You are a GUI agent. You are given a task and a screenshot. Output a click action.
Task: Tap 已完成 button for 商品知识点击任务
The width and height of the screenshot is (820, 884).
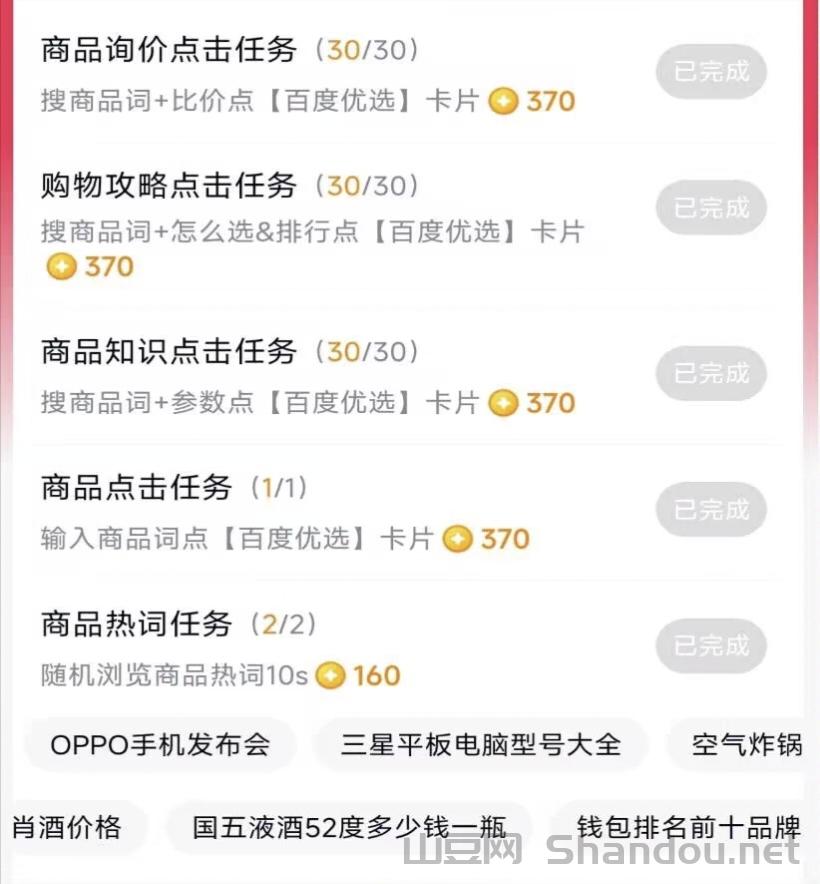click(711, 374)
